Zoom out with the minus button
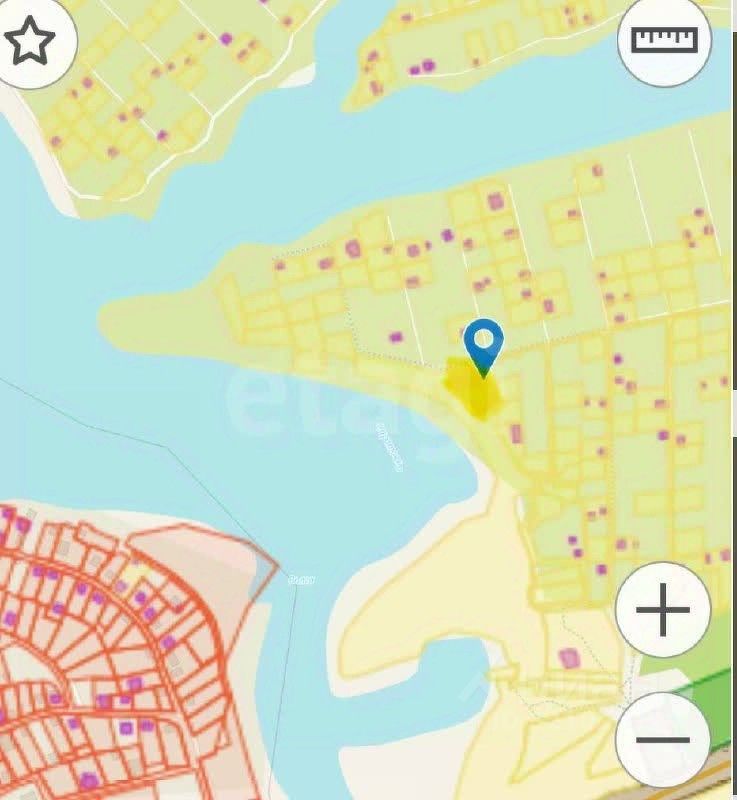This screenshot has height=800, width=737. pos(663,740)
